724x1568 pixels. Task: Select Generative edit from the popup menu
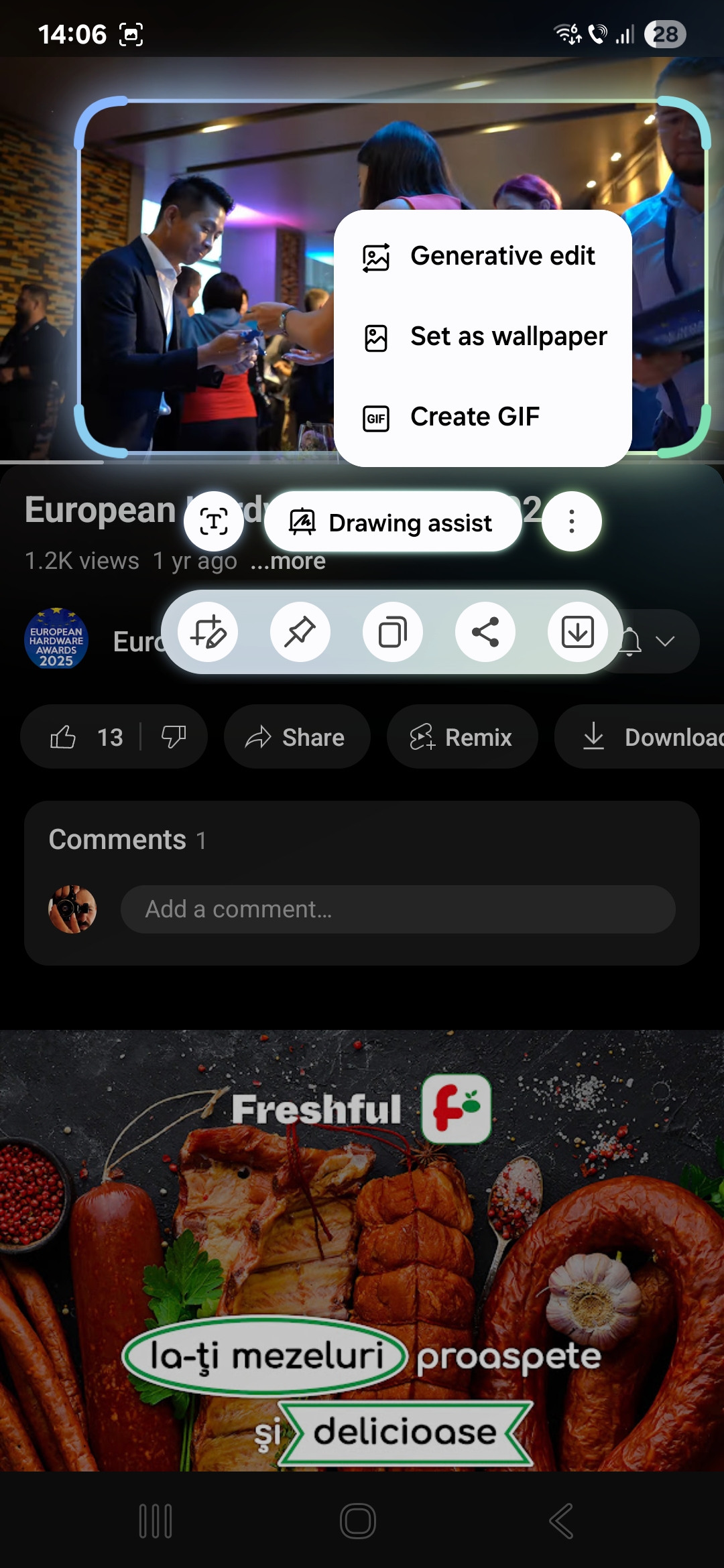483,257
